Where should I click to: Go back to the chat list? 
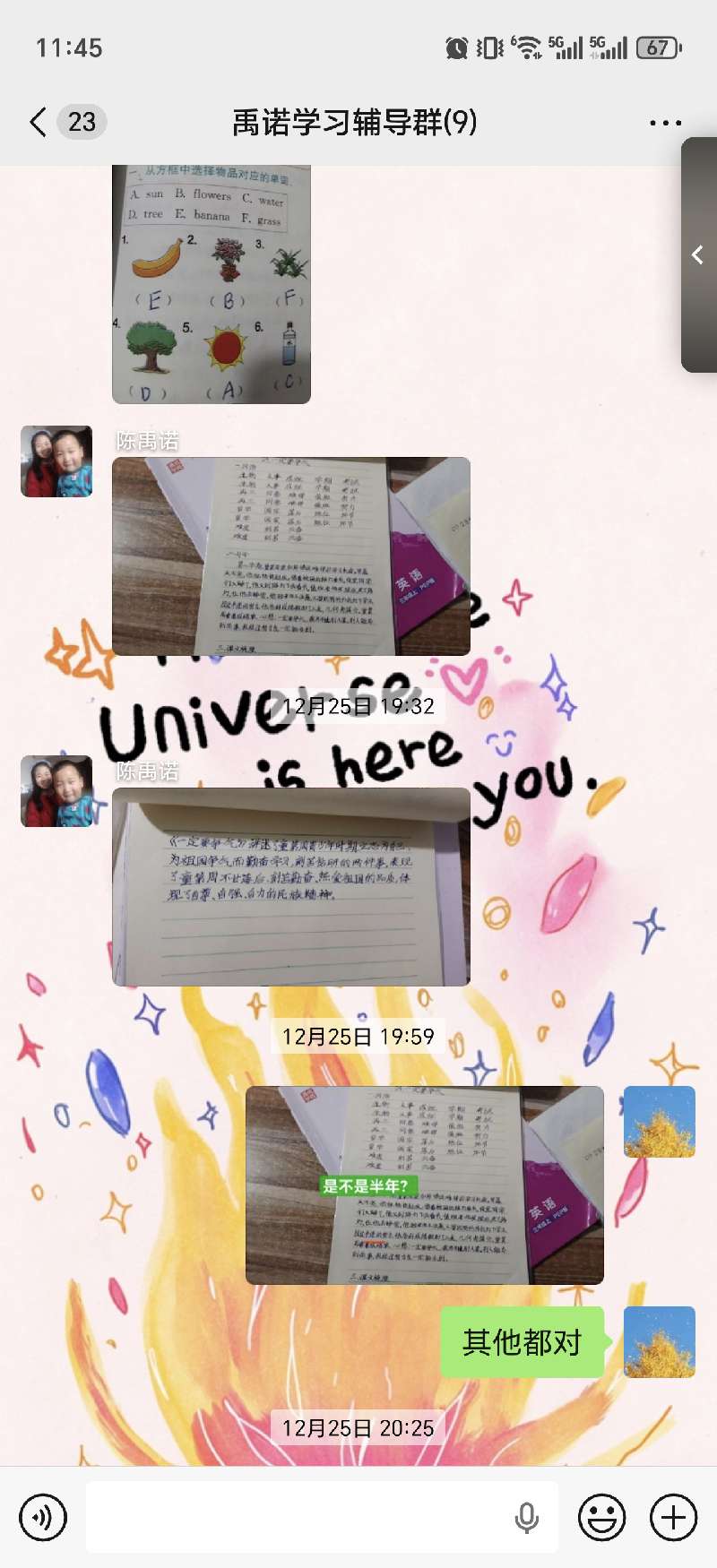[x=39, y=122]
